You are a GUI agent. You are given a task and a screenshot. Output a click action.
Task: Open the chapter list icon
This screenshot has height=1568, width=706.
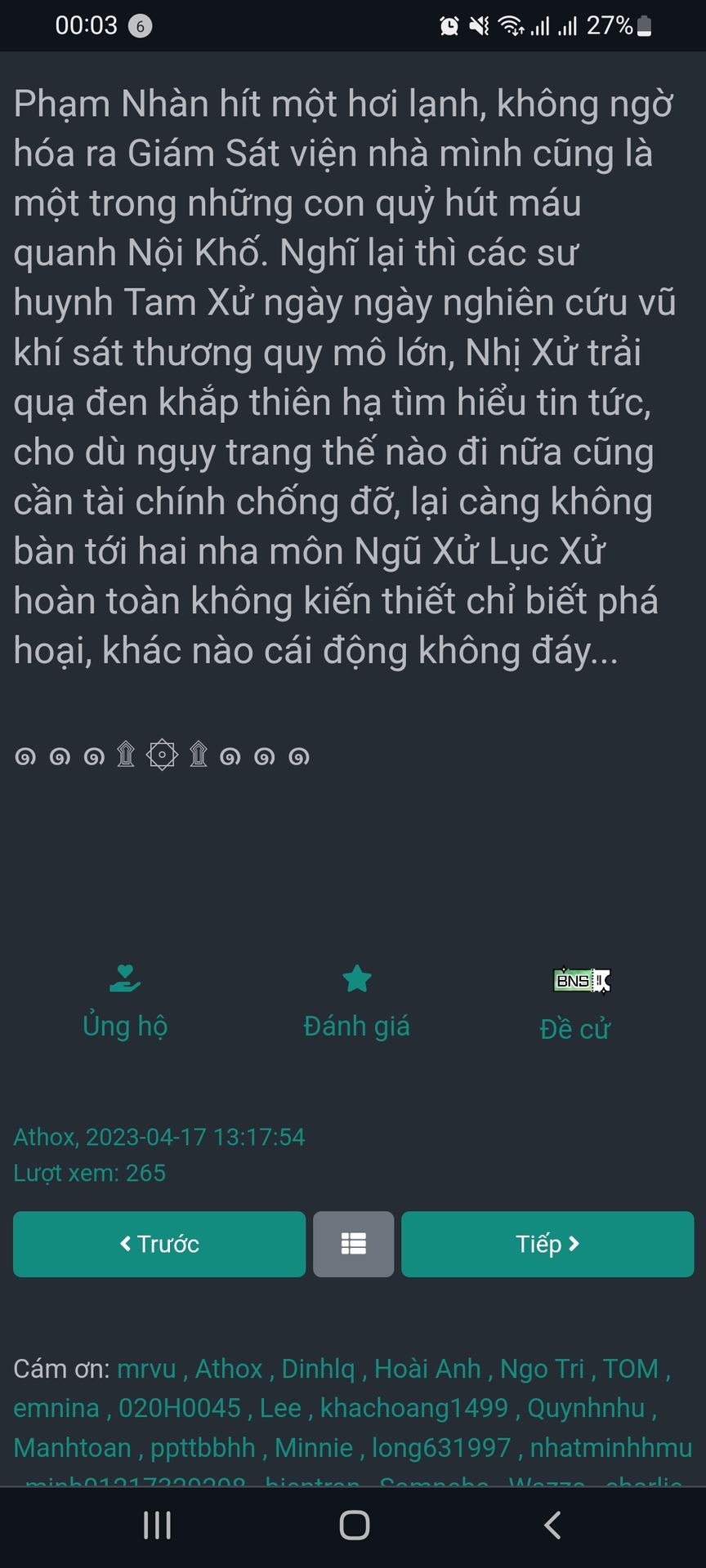pos(354,1244)
